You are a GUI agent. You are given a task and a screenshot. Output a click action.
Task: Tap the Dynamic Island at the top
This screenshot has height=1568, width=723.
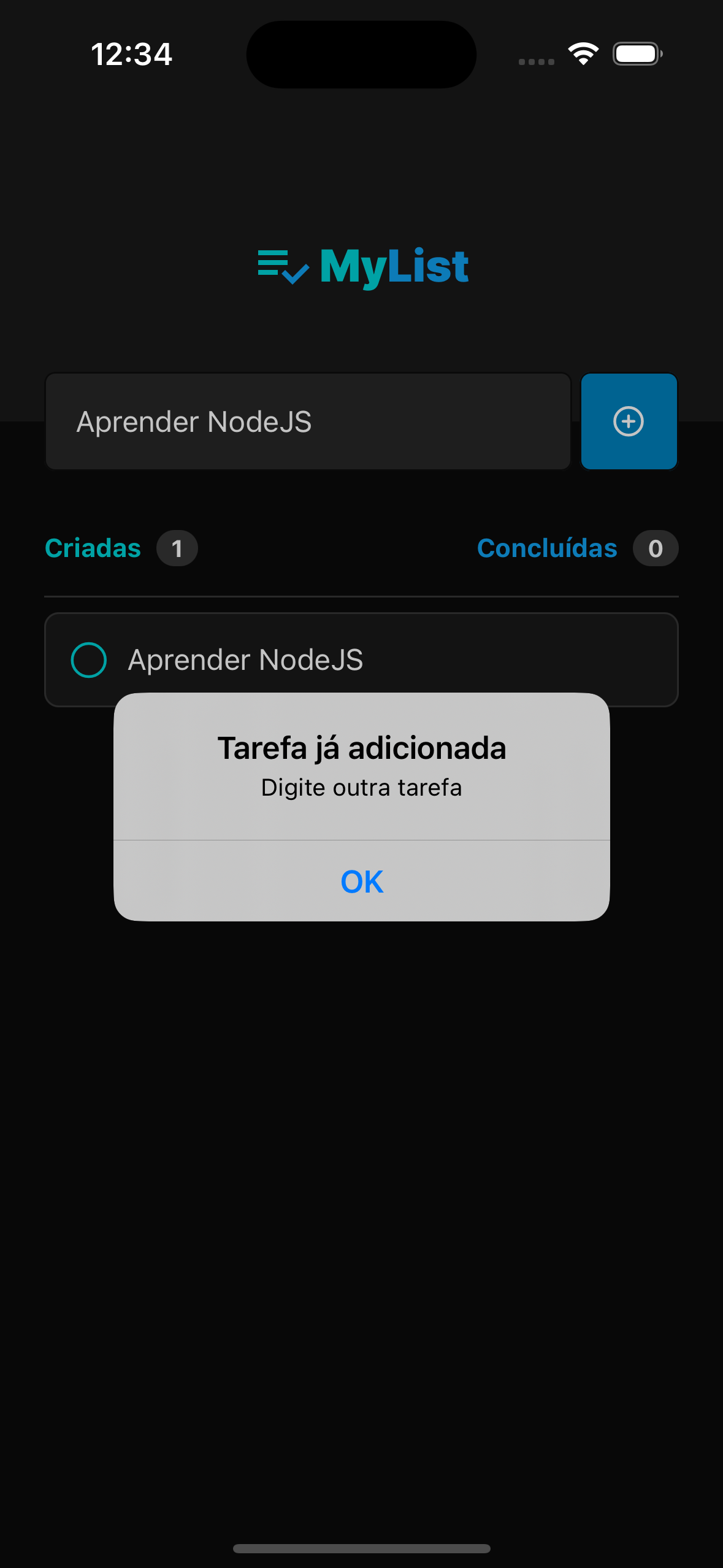pyautogui.click(x=361, y=54)
